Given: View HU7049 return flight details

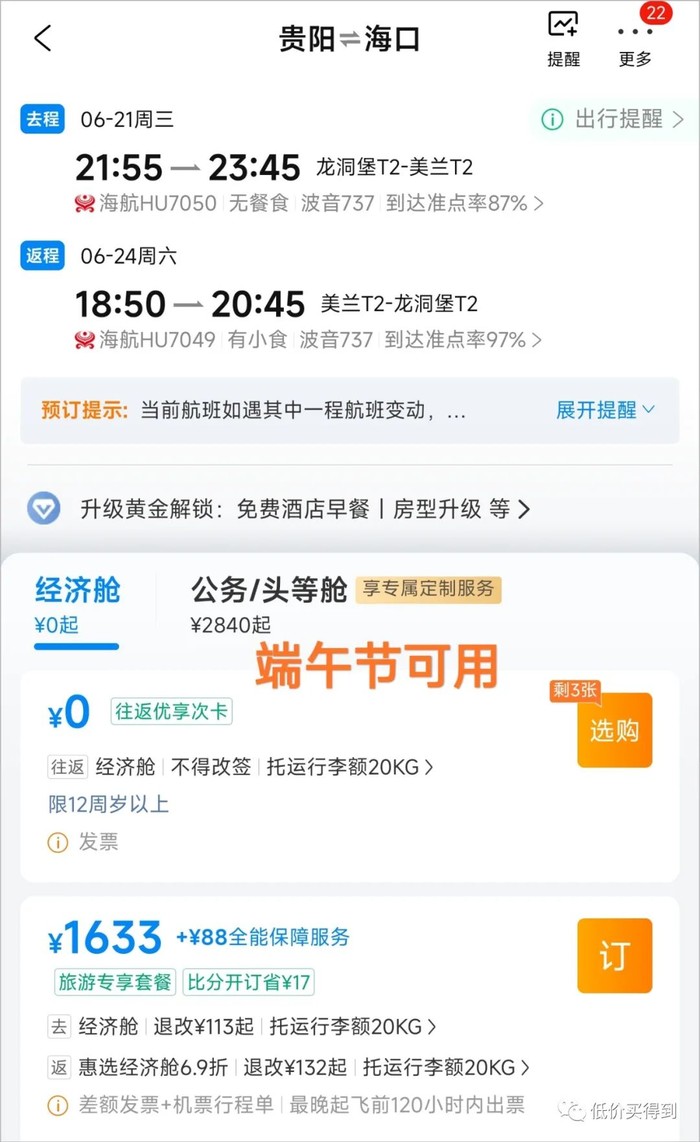Looking at the screenshot, I should tap(310, 339).
